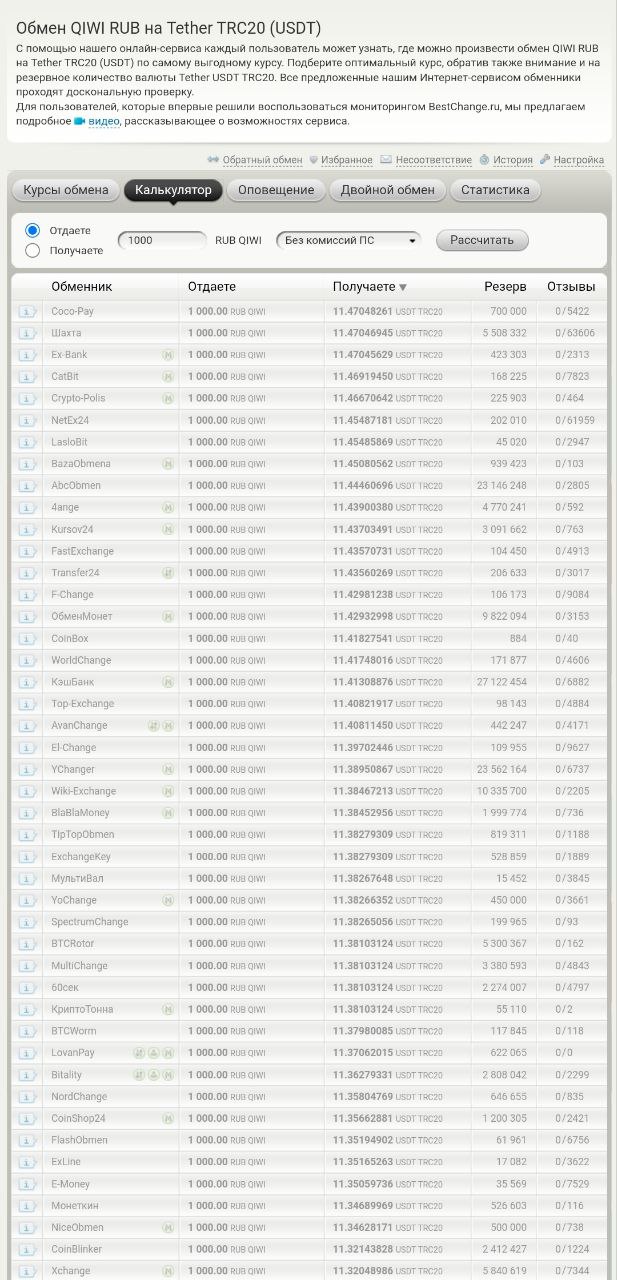Switch to the Двойной обмен tab

(387, 190)
